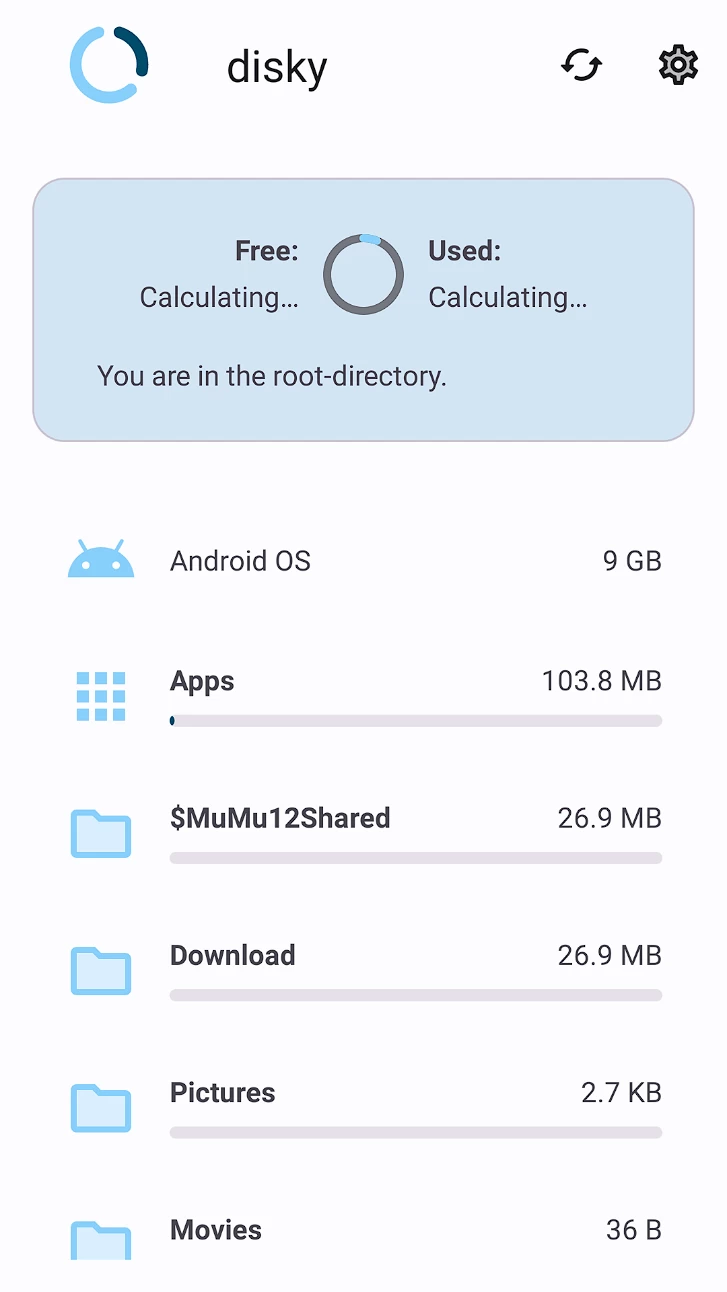This screenshot has width=727, height=1292.
Task: Refresh the disk usage scan
Action: coord(581,66)
